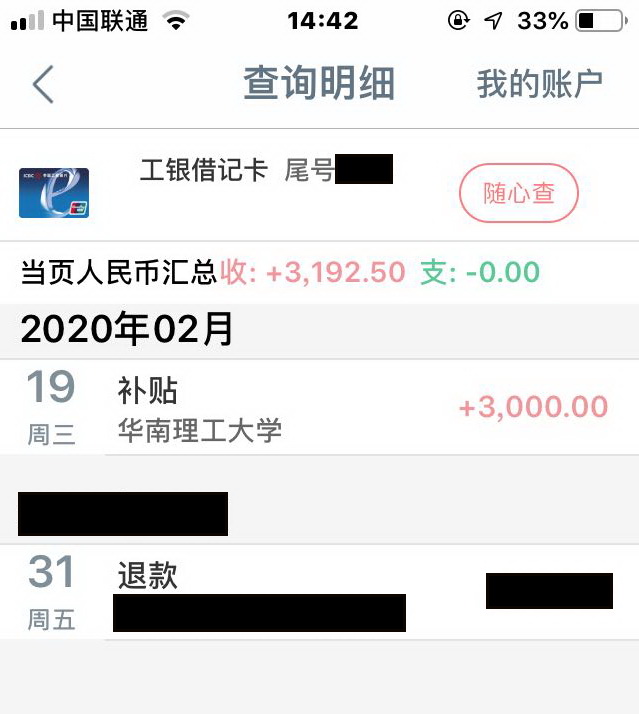The image size is (639, 714).
Task: Go back using the back arrow
Action: point(42,85)
